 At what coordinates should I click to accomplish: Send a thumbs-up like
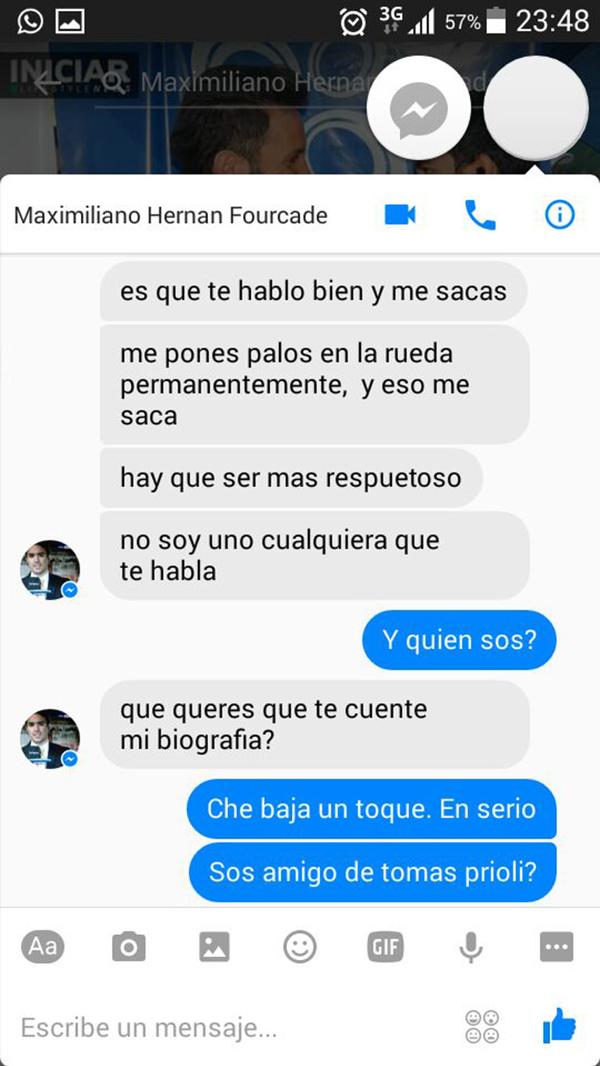[x=558, y=1026]
